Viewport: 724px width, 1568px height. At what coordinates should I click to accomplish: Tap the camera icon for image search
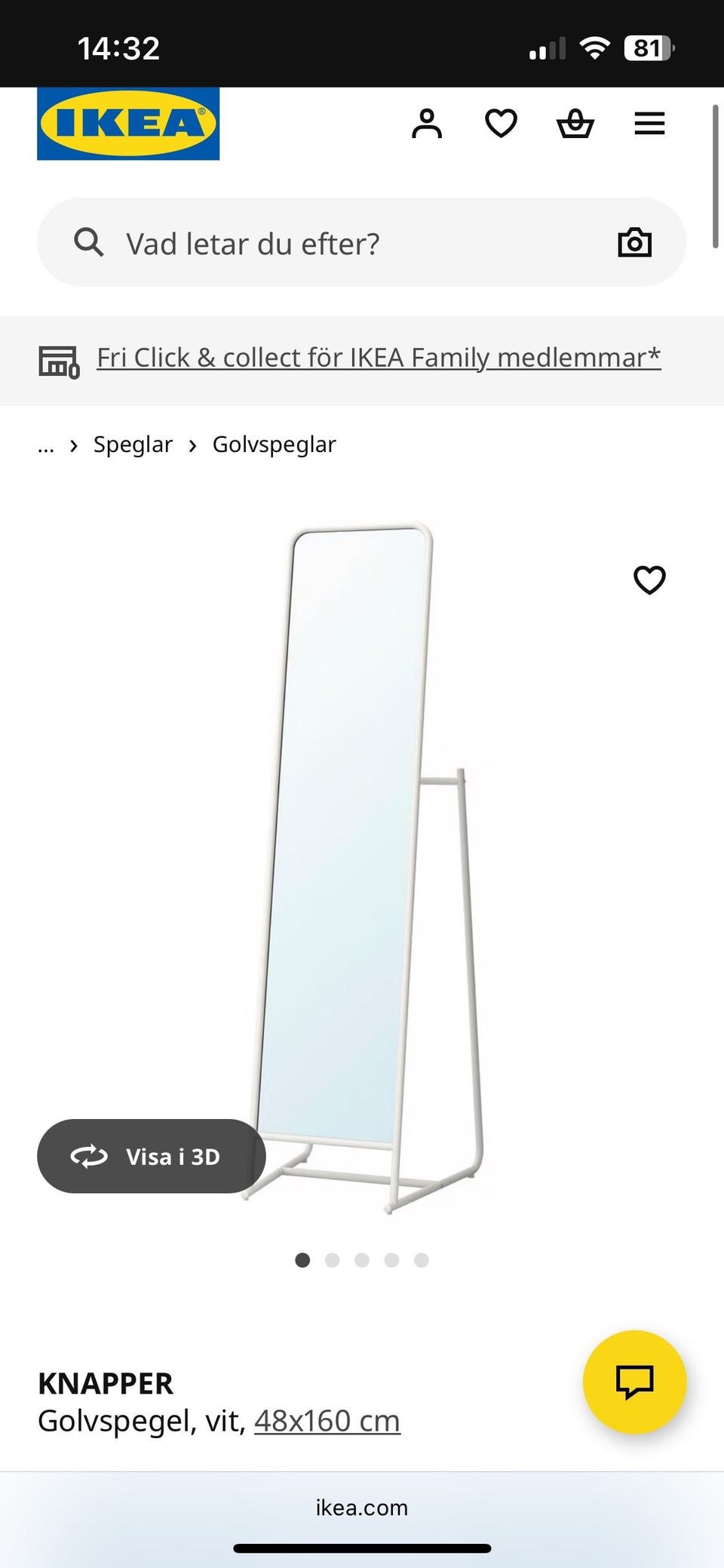tap(634, 242)
